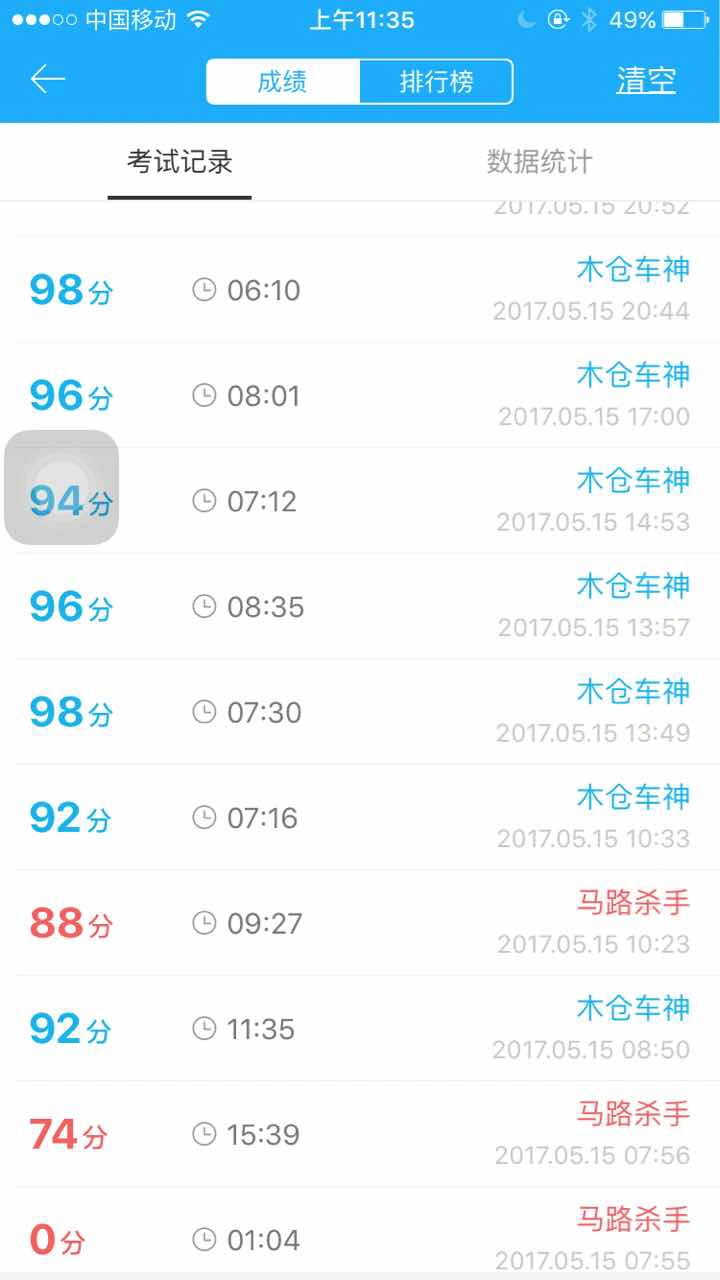View the 92分 record dated 2017.05.15 10:33

(x=360, y=818)
